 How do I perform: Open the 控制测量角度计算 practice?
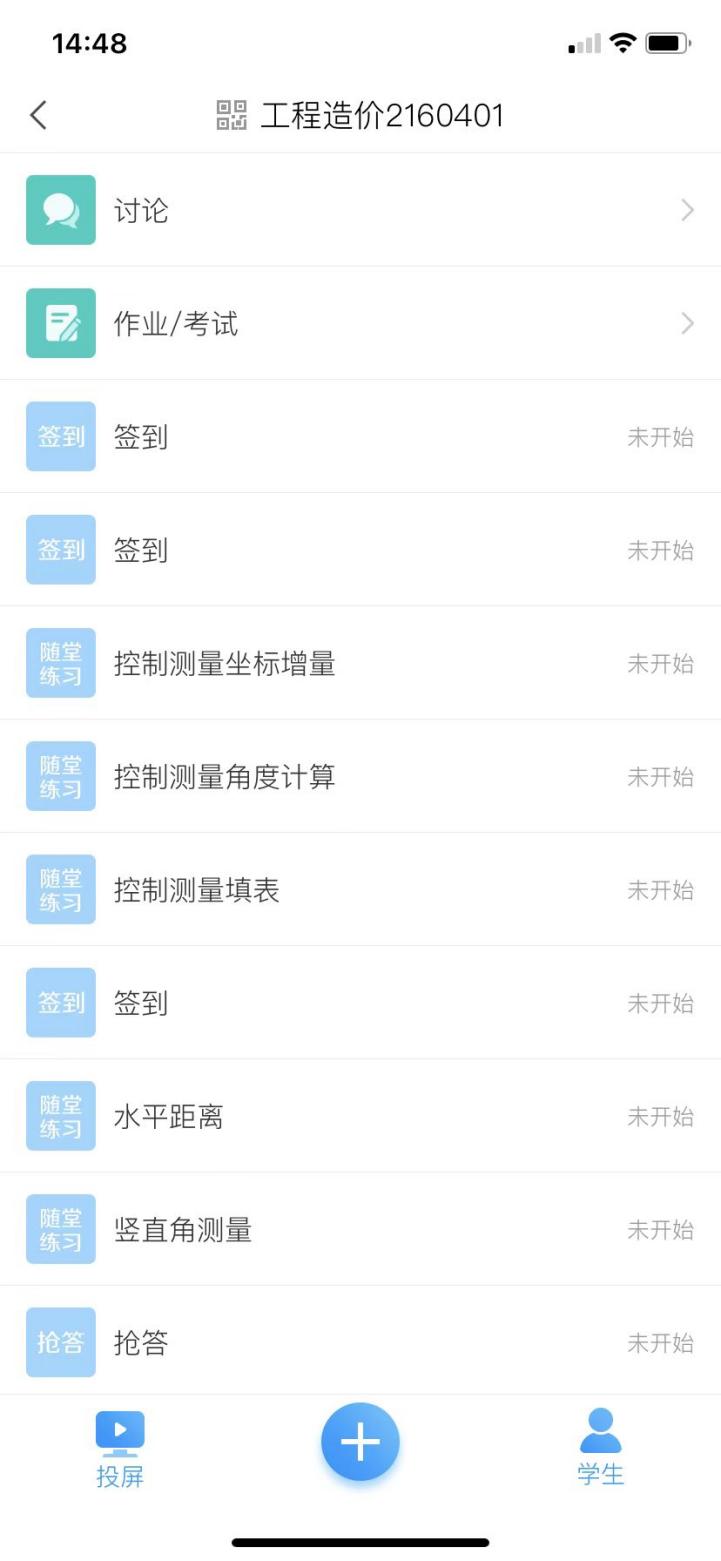point(360,776)
